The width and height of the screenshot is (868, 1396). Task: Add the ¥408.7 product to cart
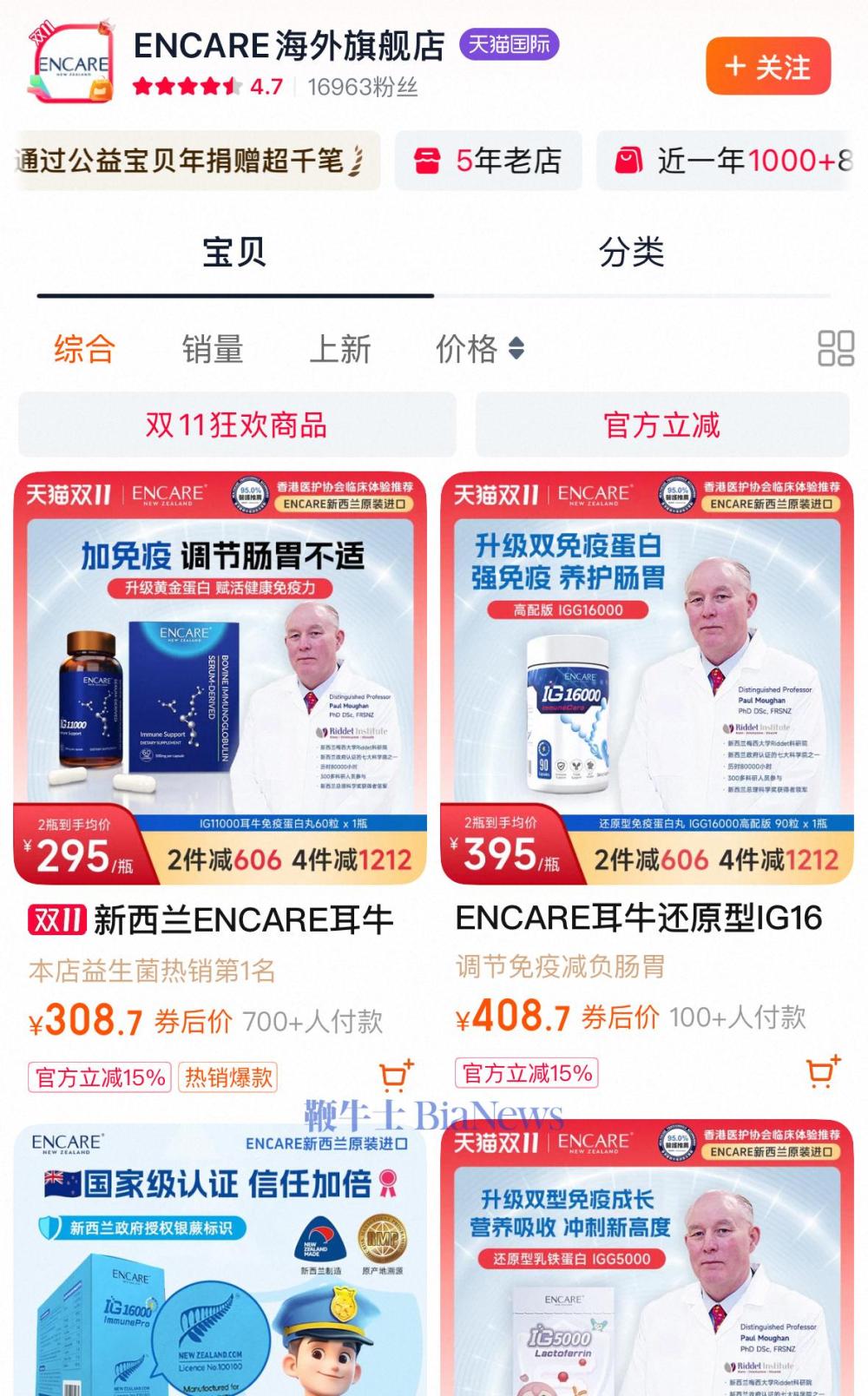point(822,1071)
